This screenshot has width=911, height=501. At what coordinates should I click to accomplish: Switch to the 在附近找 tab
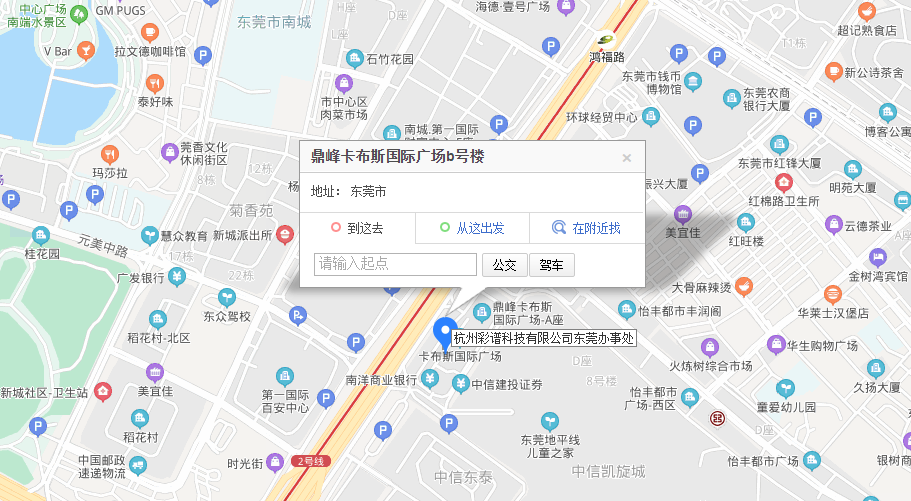point(587,228)
